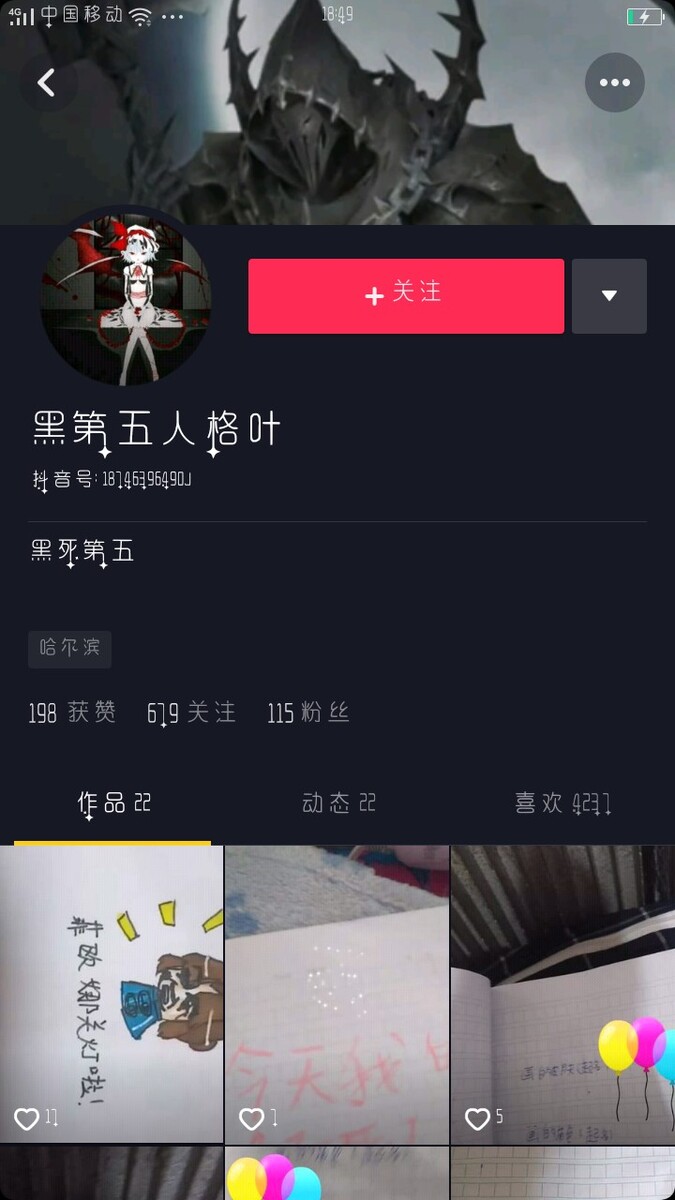Open the profile avatar picture
Viewport: 675px width, 1200px height.
pyautogui.click(x=125, y=298)
